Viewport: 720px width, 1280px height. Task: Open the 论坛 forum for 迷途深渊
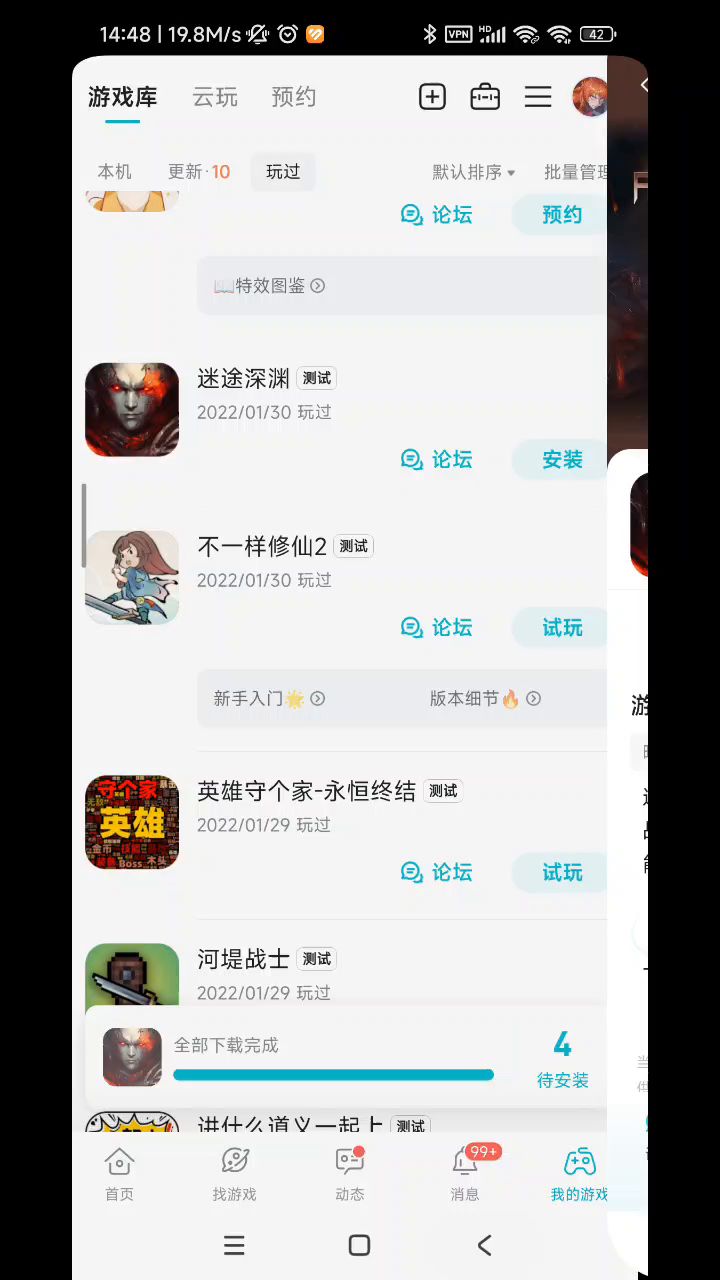(437, 460)
